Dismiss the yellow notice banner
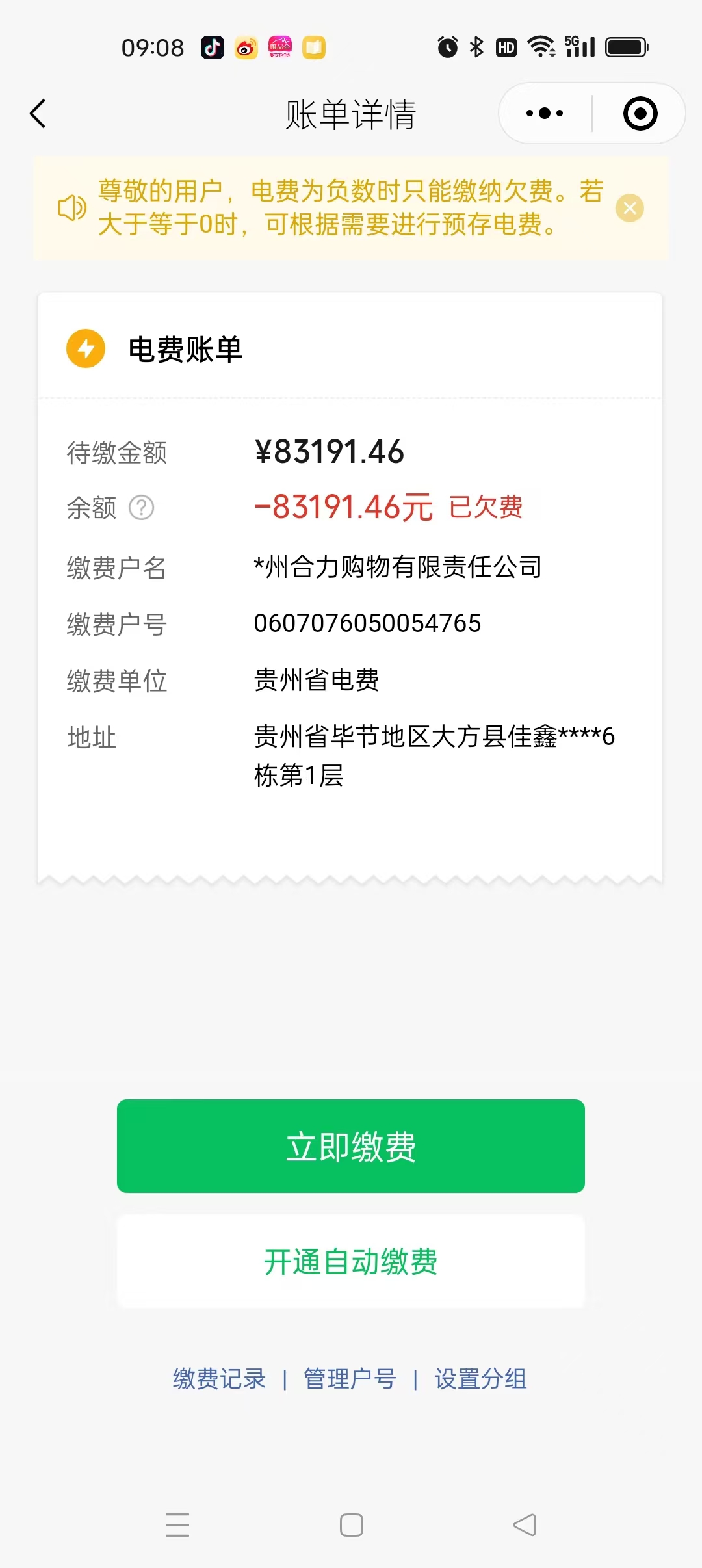Viewport: 702px width, 1568px height. pyautogui.click(x=629, y=208)
